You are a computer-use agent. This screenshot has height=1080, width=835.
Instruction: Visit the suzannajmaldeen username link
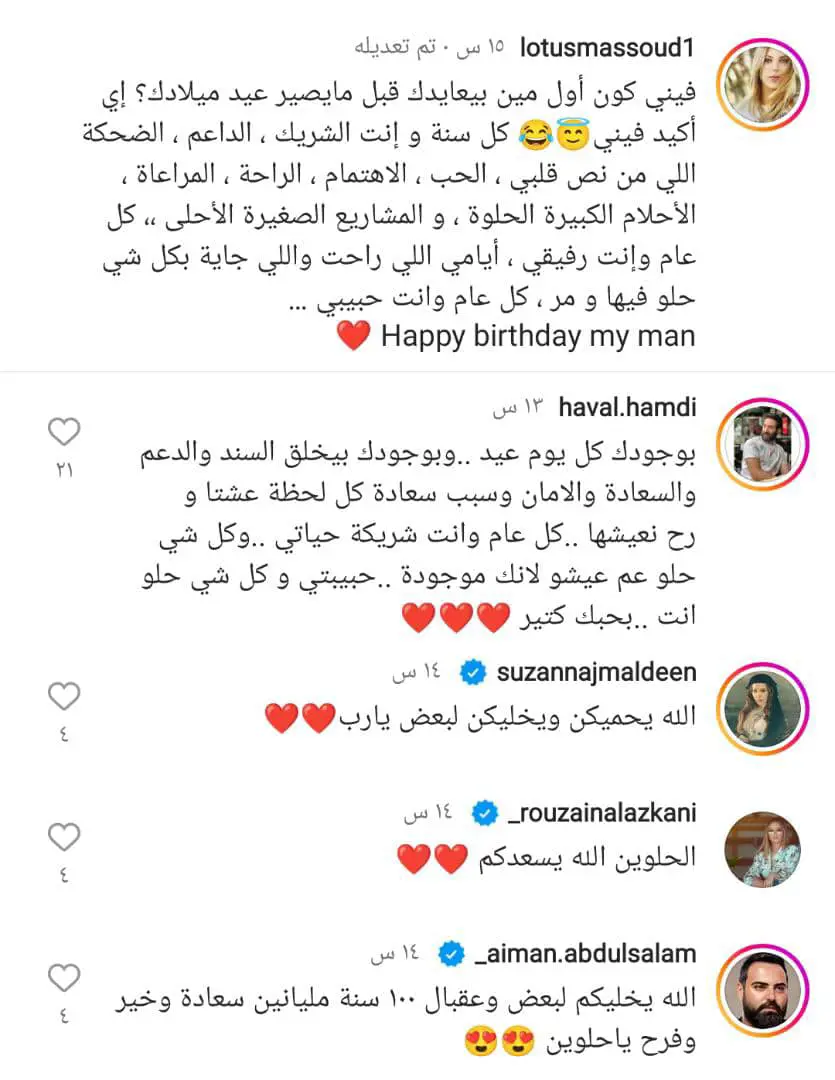(596, 673)
